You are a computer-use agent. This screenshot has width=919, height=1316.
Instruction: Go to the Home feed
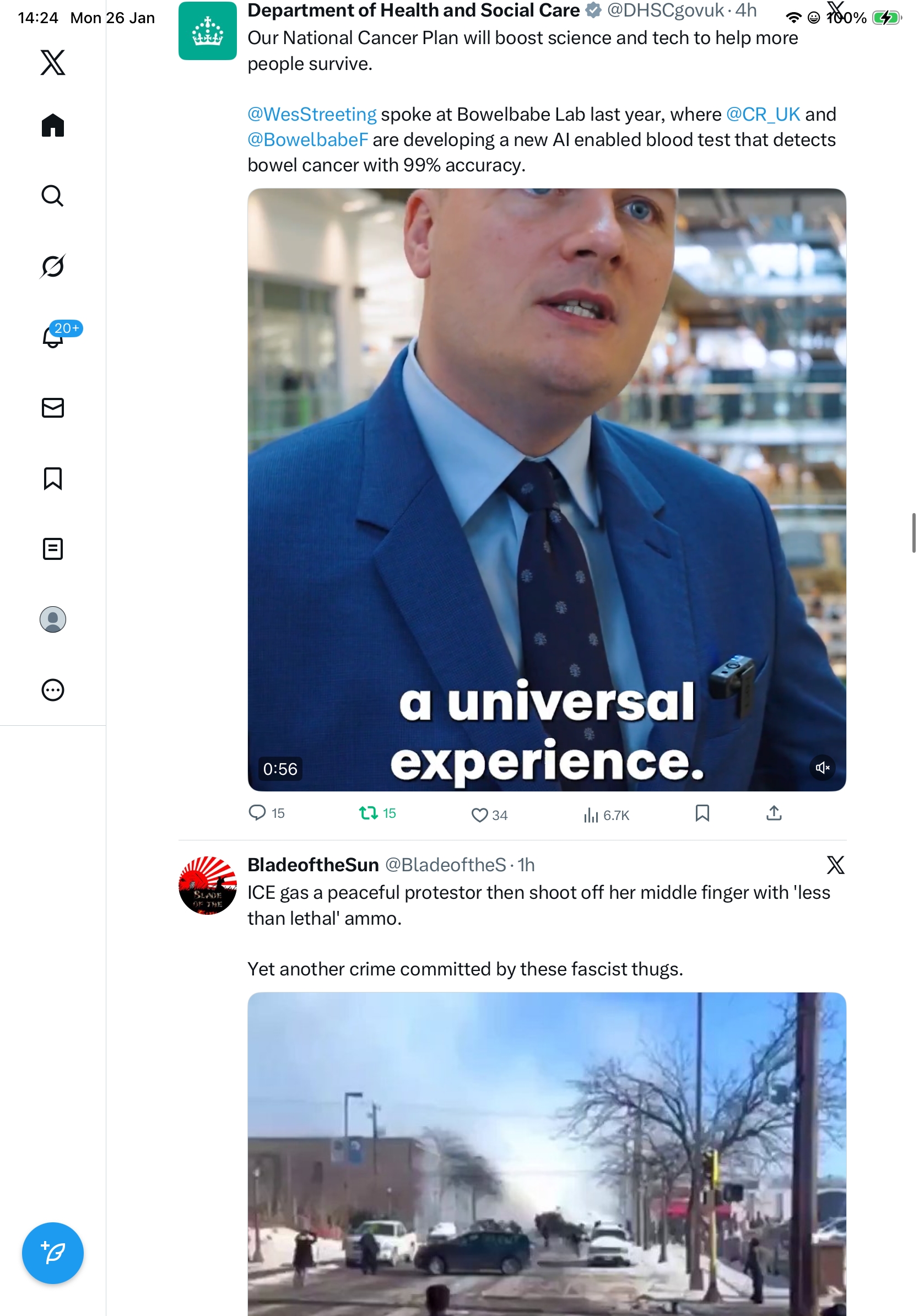point(53,125)
